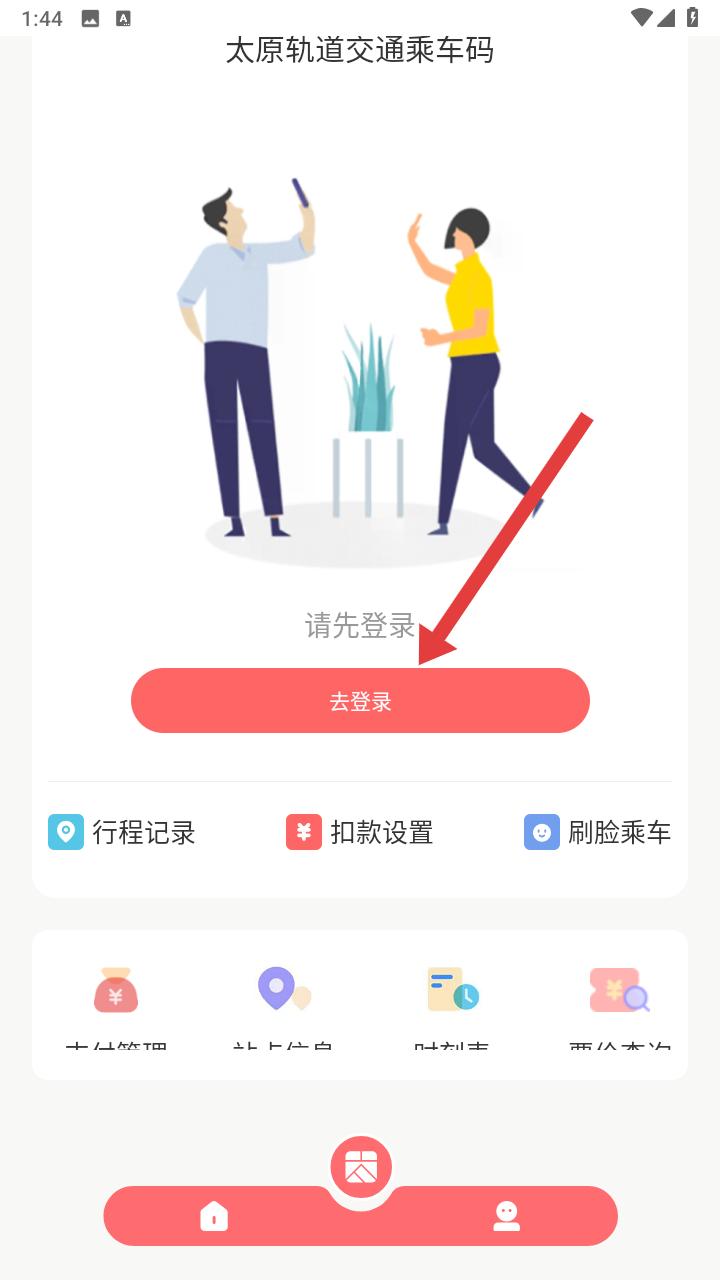
Task: Open 行程记录 (trip records) via its location icon
Action: click(x=65, y=832)
